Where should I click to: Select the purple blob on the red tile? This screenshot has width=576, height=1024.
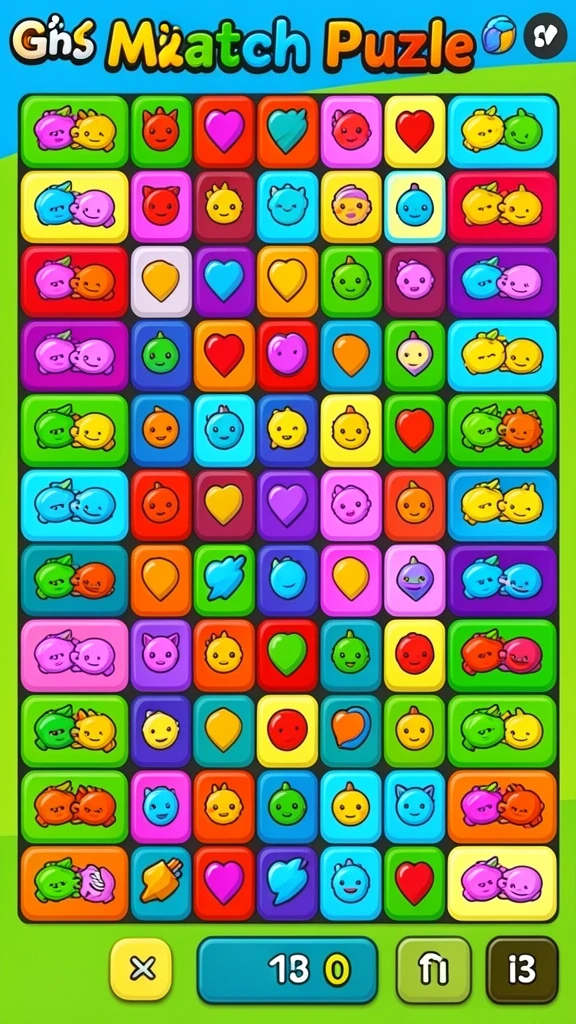click(287, 356)
